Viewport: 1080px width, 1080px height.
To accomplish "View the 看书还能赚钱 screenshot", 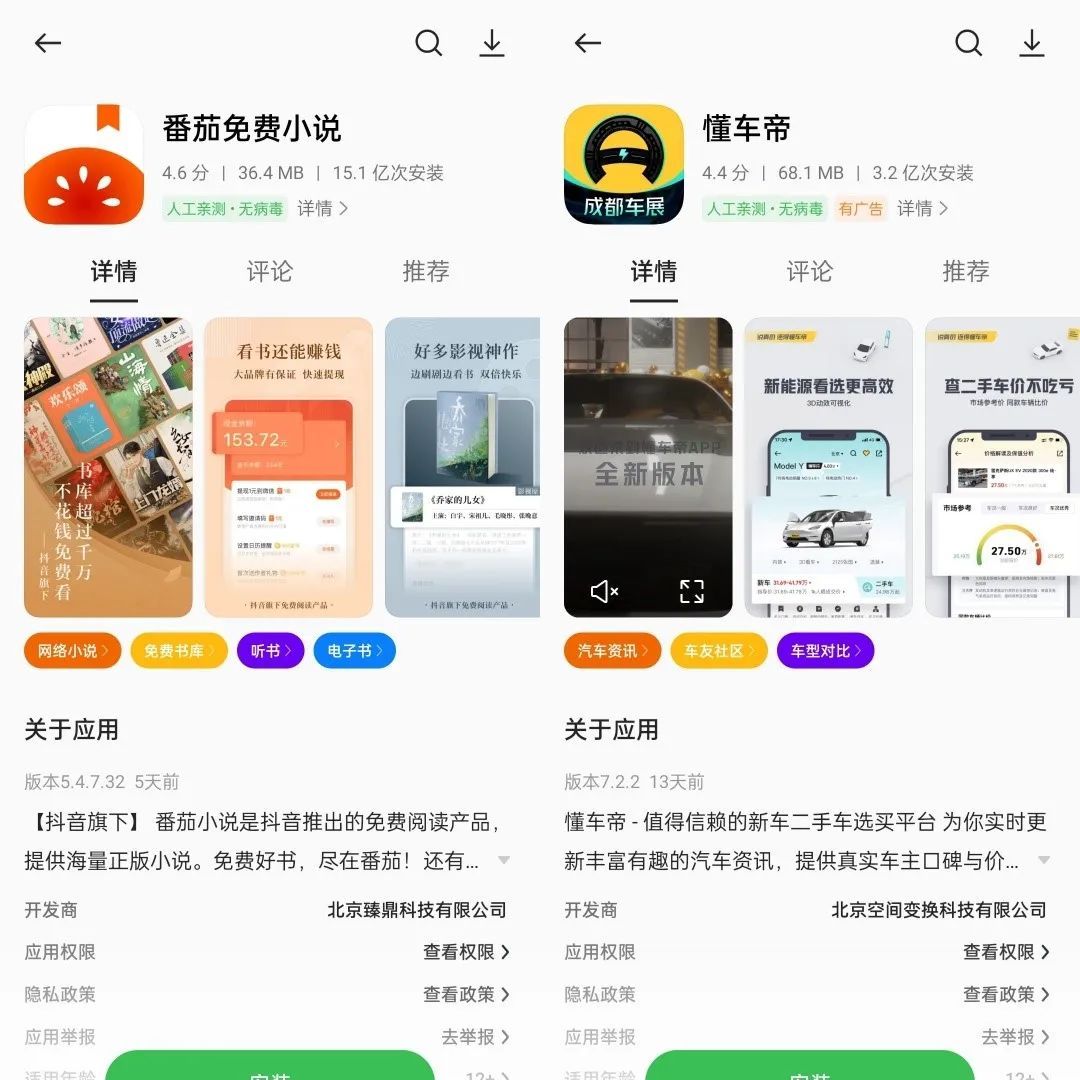I will click(x=288, y=467).
